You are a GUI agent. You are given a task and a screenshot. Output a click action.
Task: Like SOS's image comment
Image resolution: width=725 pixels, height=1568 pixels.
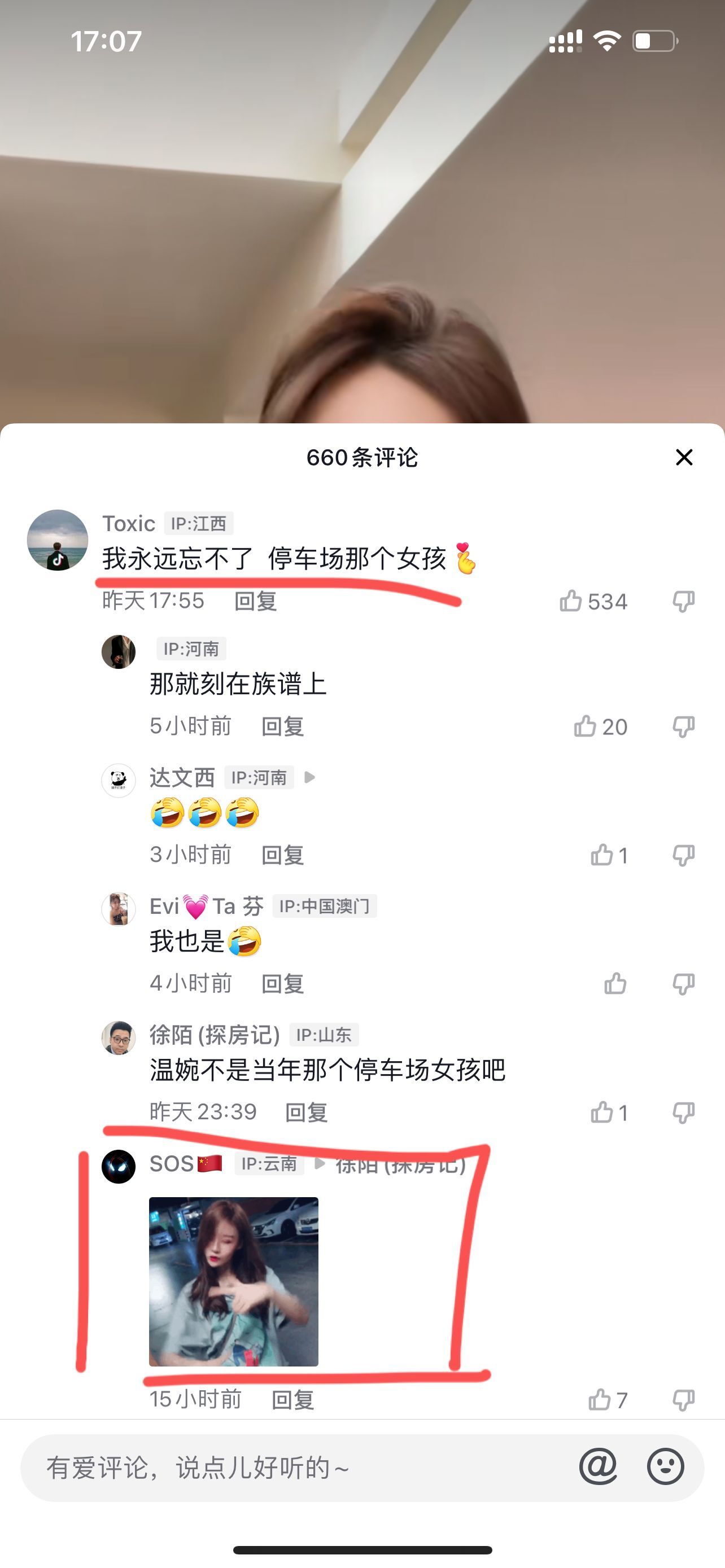[x=600, y=1399]
